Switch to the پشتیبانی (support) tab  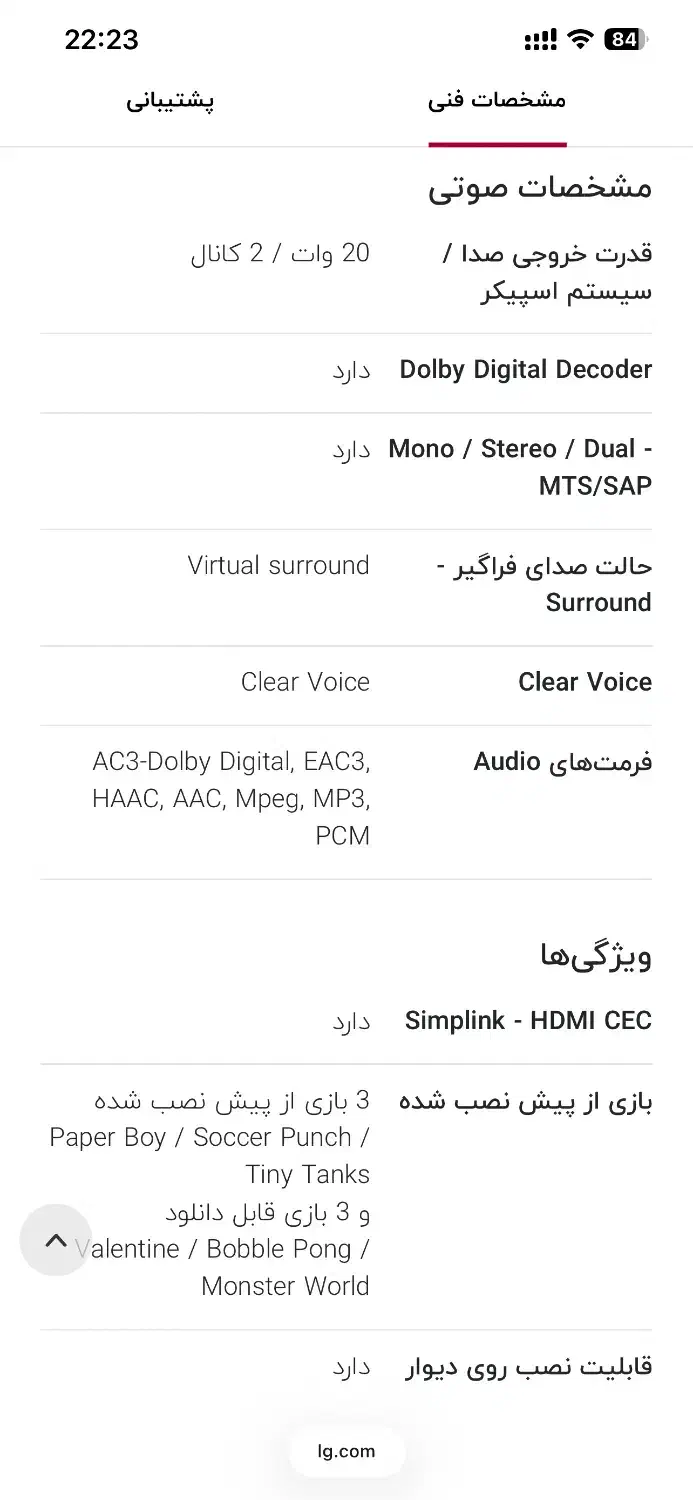coord(170,101)
